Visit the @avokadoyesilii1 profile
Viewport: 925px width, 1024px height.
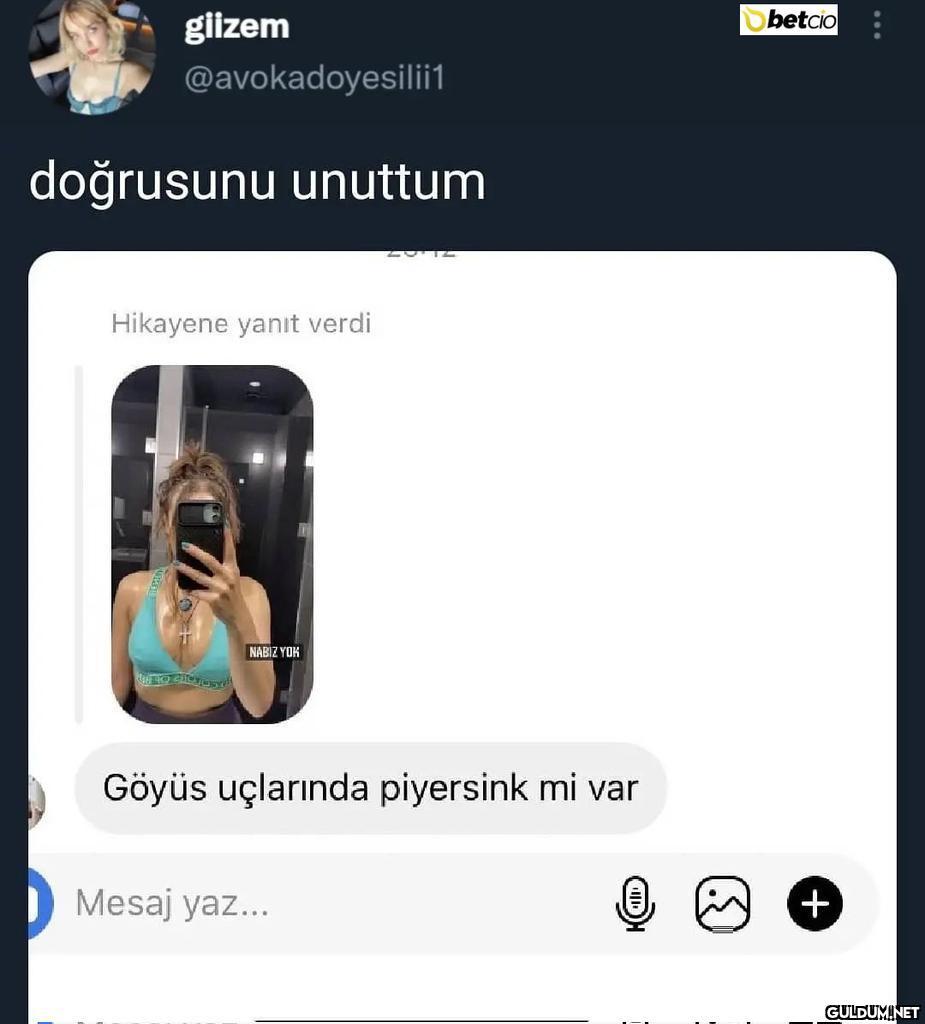313,79
